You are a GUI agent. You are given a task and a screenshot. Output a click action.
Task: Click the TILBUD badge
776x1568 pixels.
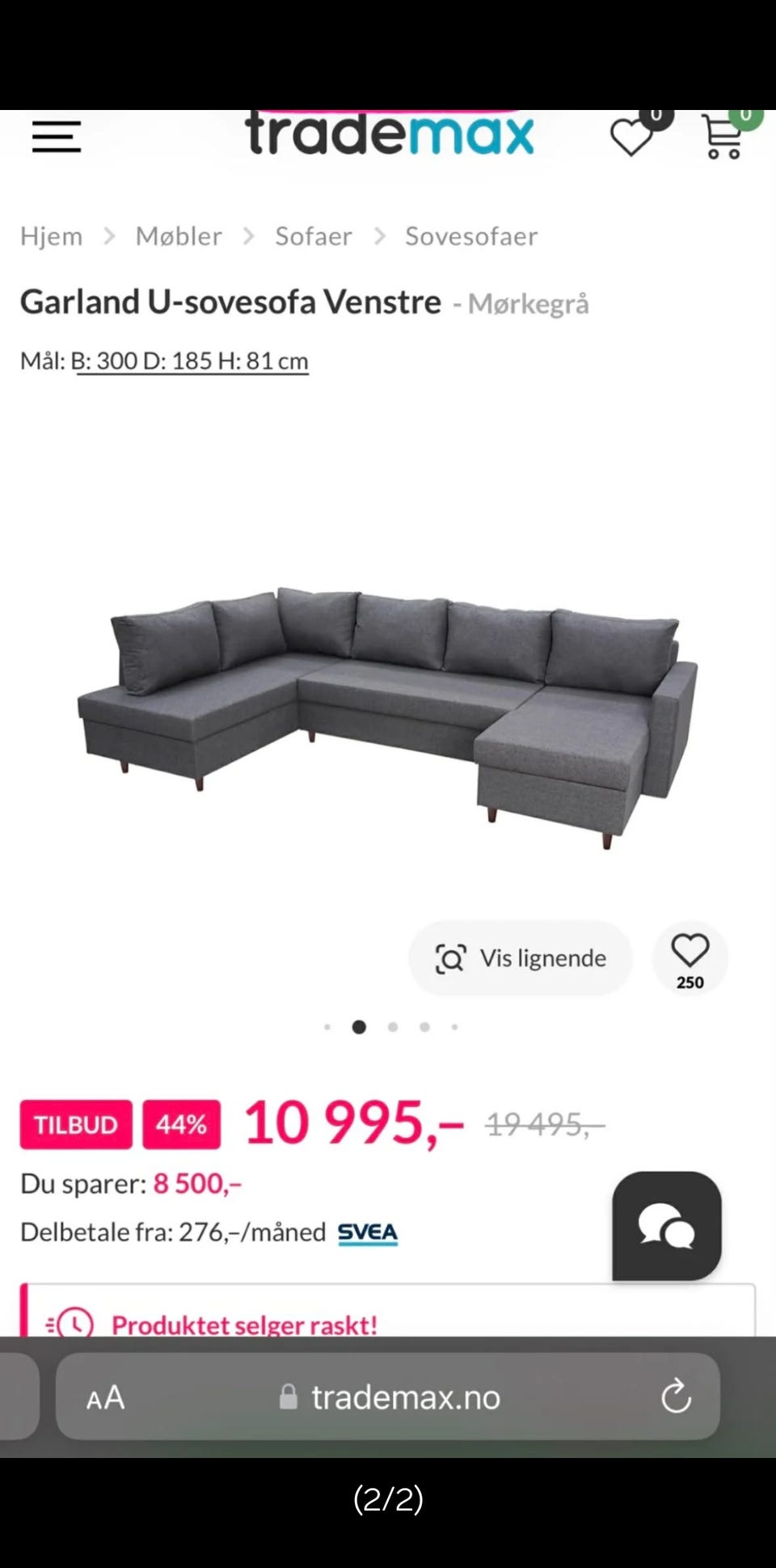click(74, 1124)
